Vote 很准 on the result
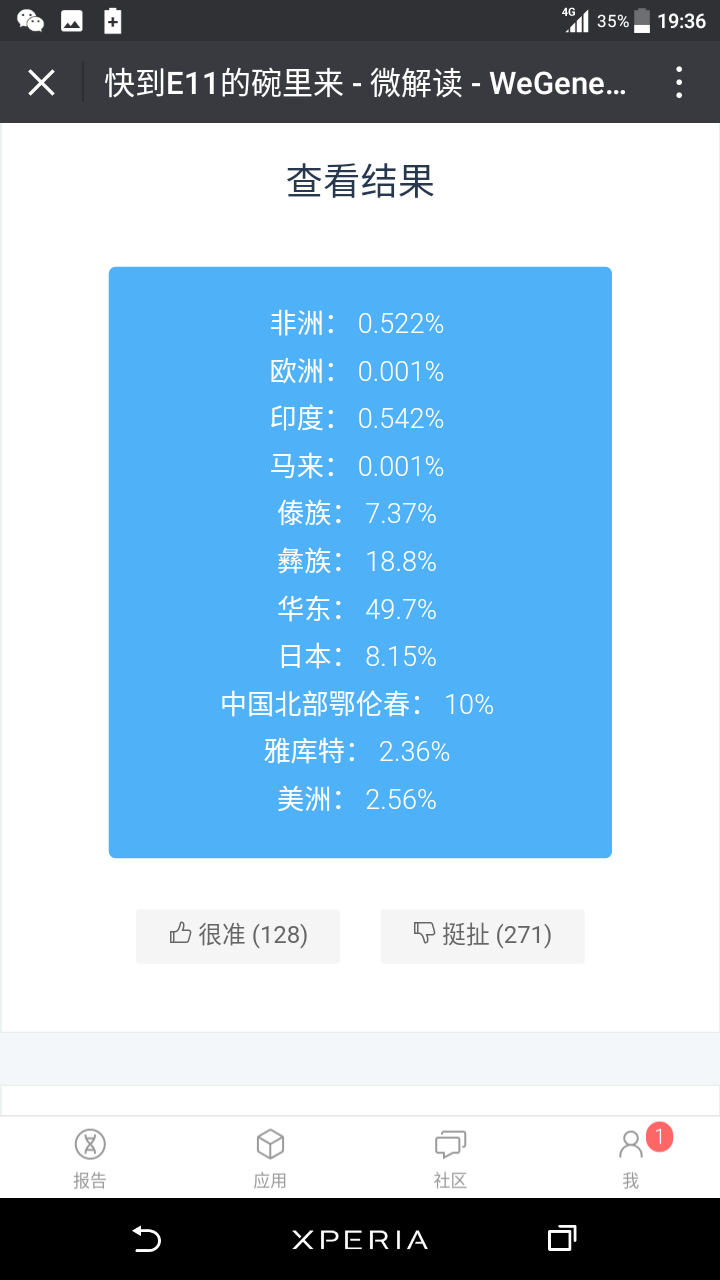This screenshot has width=720, height=1280. tap(238, 935)
